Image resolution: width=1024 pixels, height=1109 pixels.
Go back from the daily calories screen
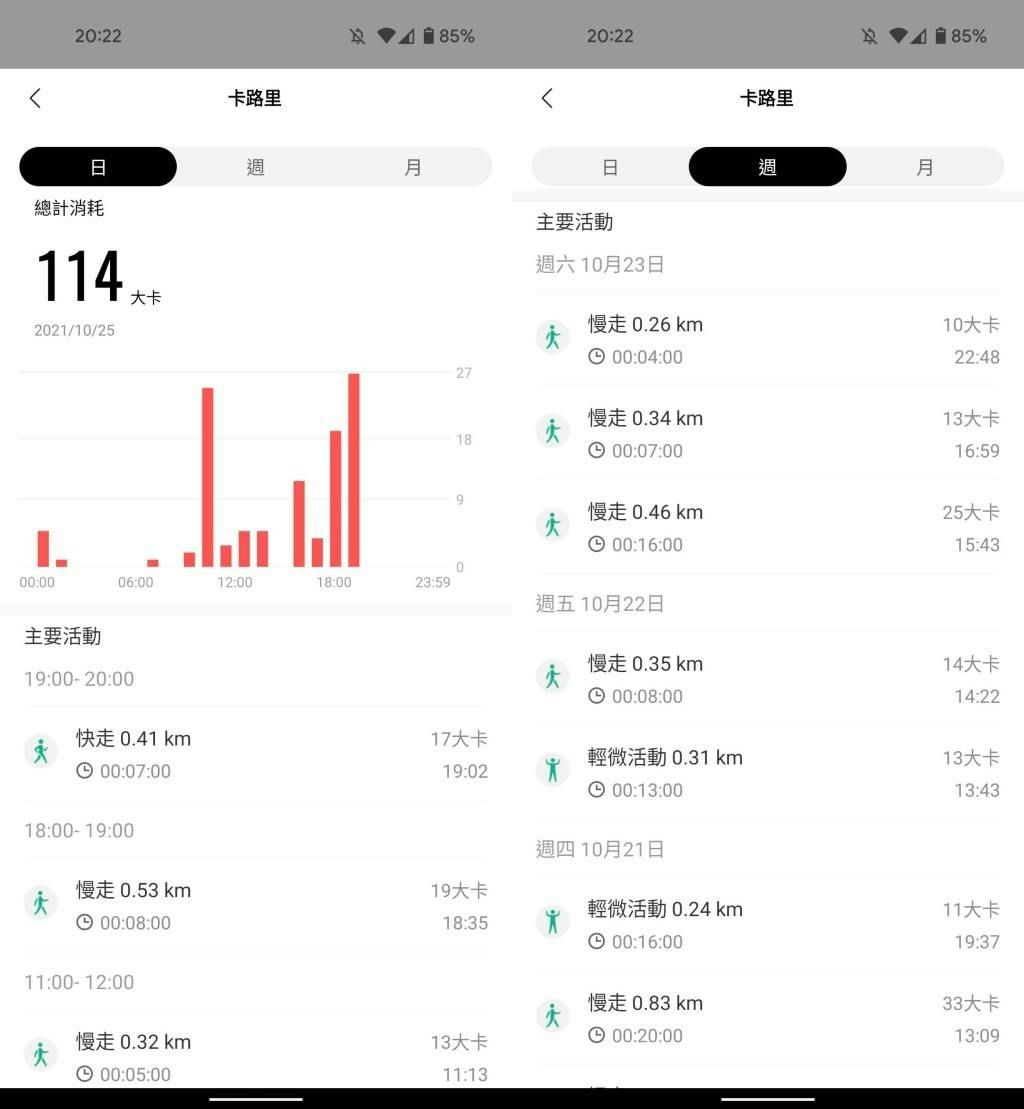click(x=36, y=98)
